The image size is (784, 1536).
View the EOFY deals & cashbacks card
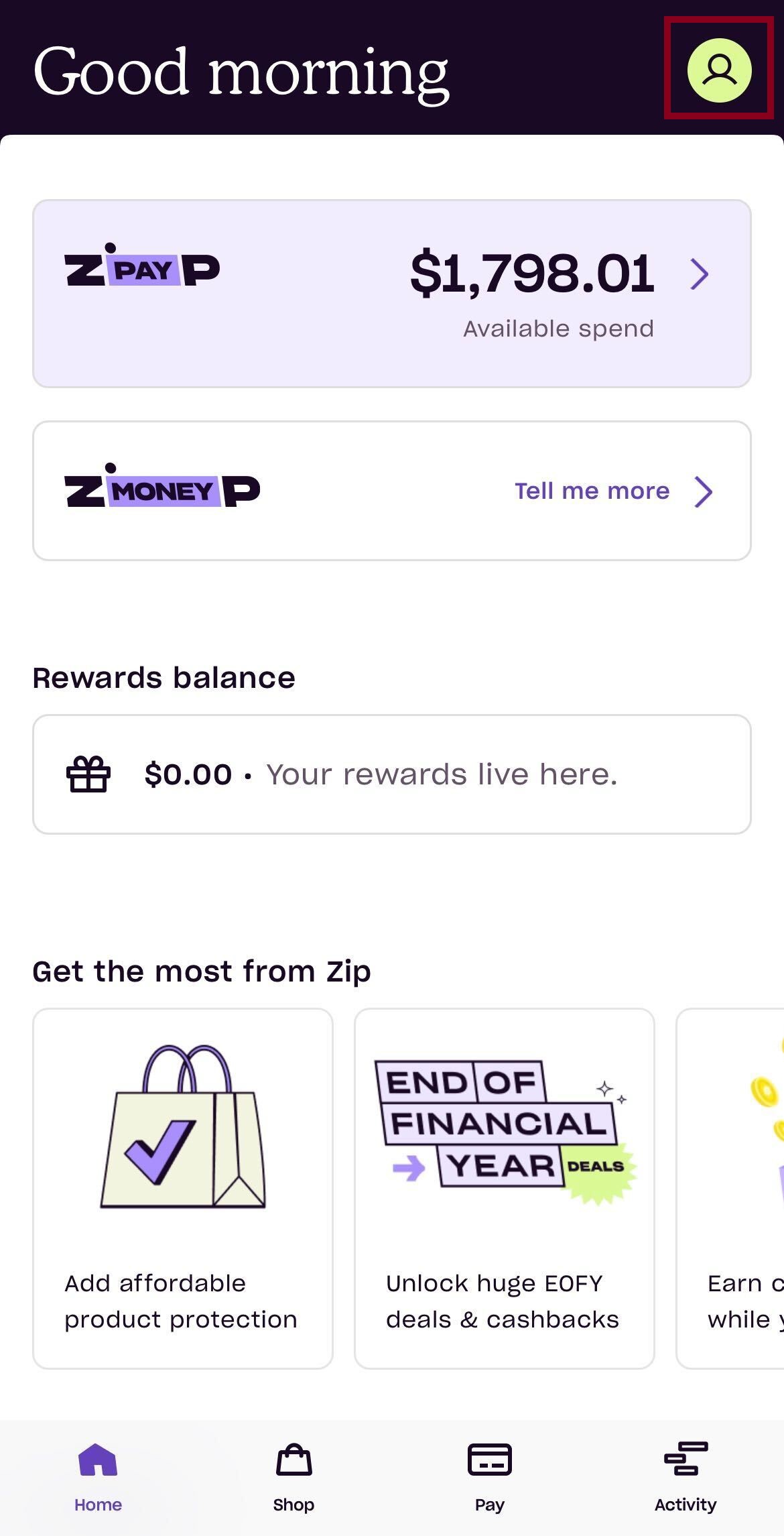(504, 1188)
